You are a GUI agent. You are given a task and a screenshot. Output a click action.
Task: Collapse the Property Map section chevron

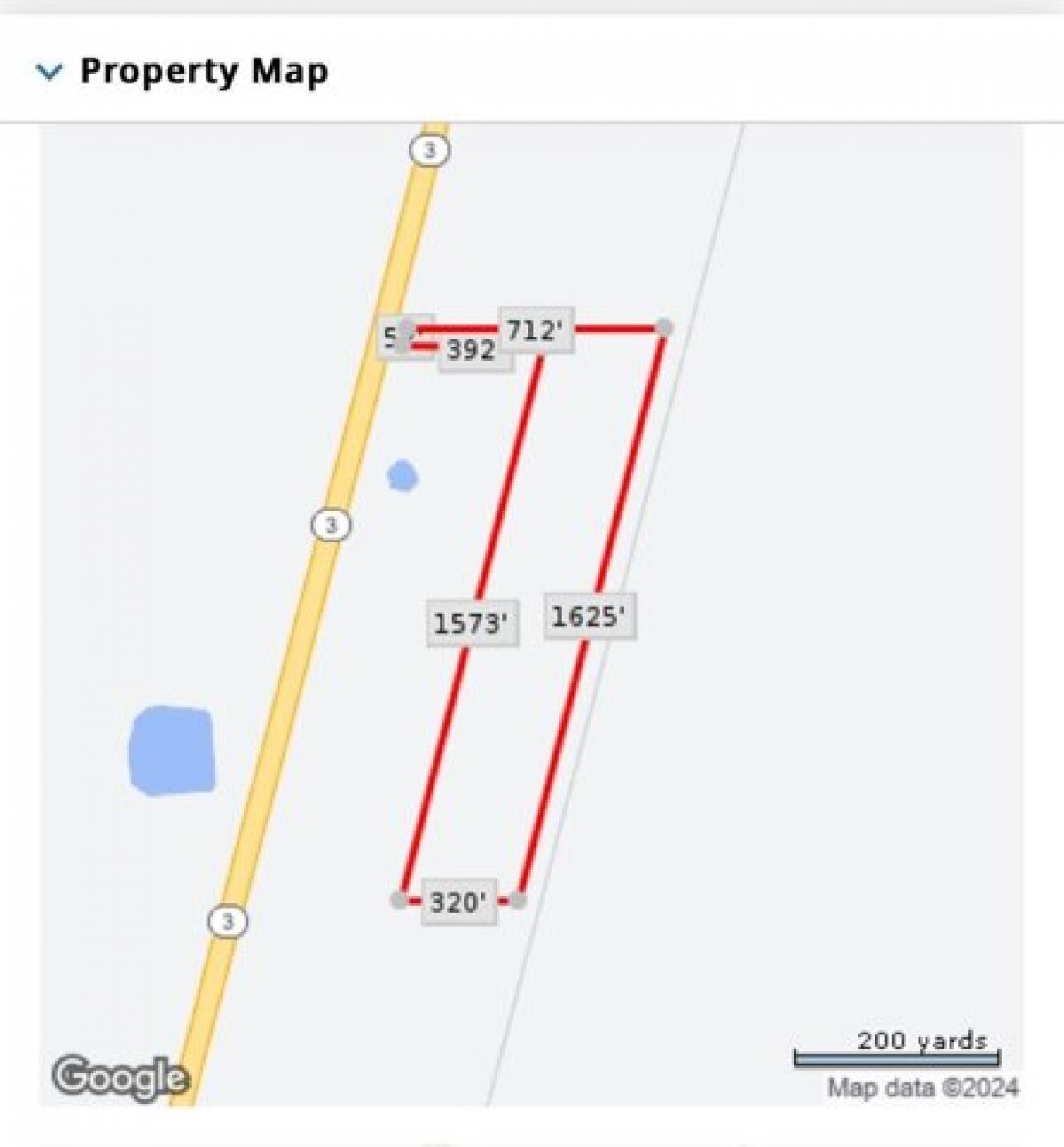pyautogui.click(x=51, y=74)
